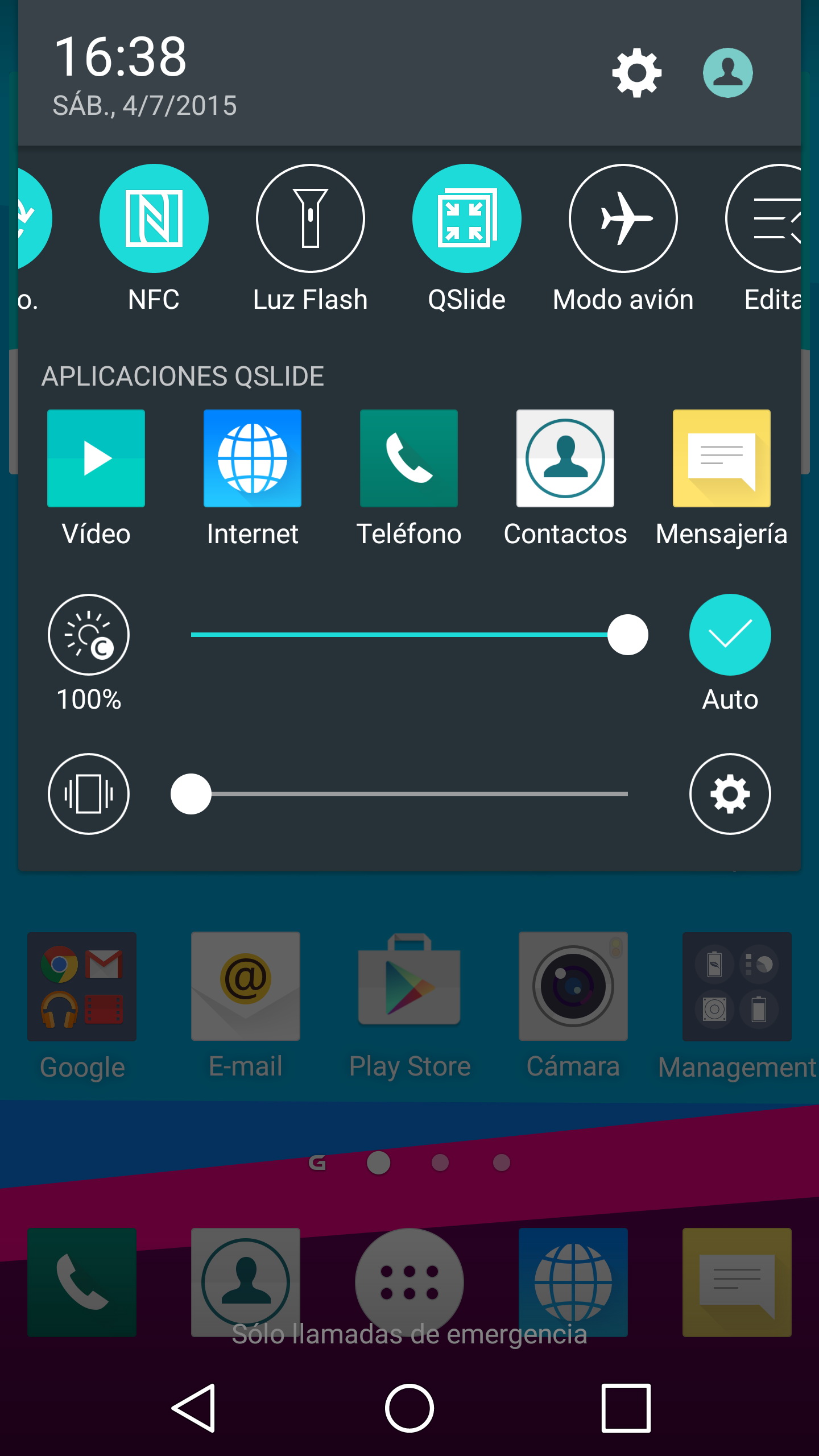The height and width of the screenshot is (1456, 819).
Task: Launch Teléfono QSlide app
Action: pos(409,458)
